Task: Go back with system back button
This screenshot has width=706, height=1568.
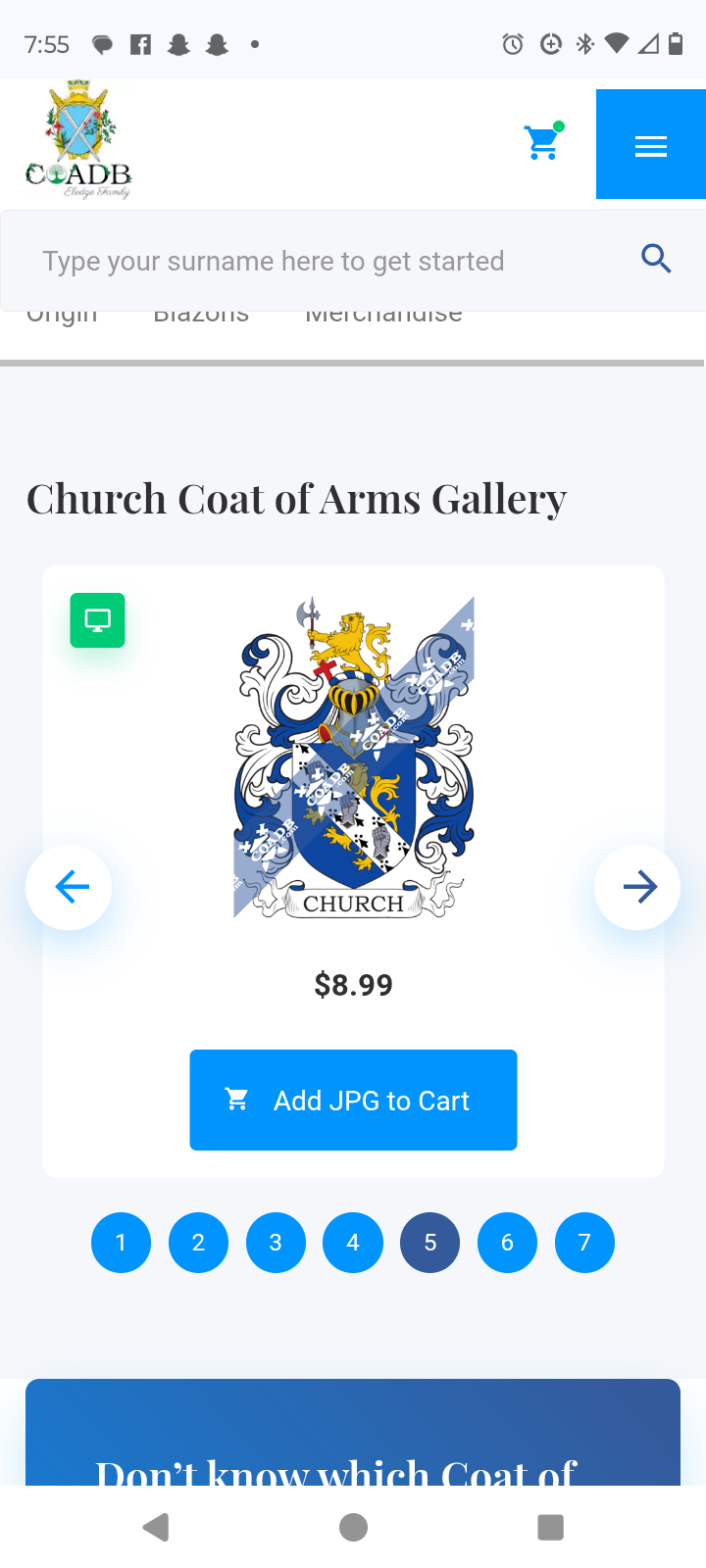Action: pyautogui.click(x=156, y=1527)
